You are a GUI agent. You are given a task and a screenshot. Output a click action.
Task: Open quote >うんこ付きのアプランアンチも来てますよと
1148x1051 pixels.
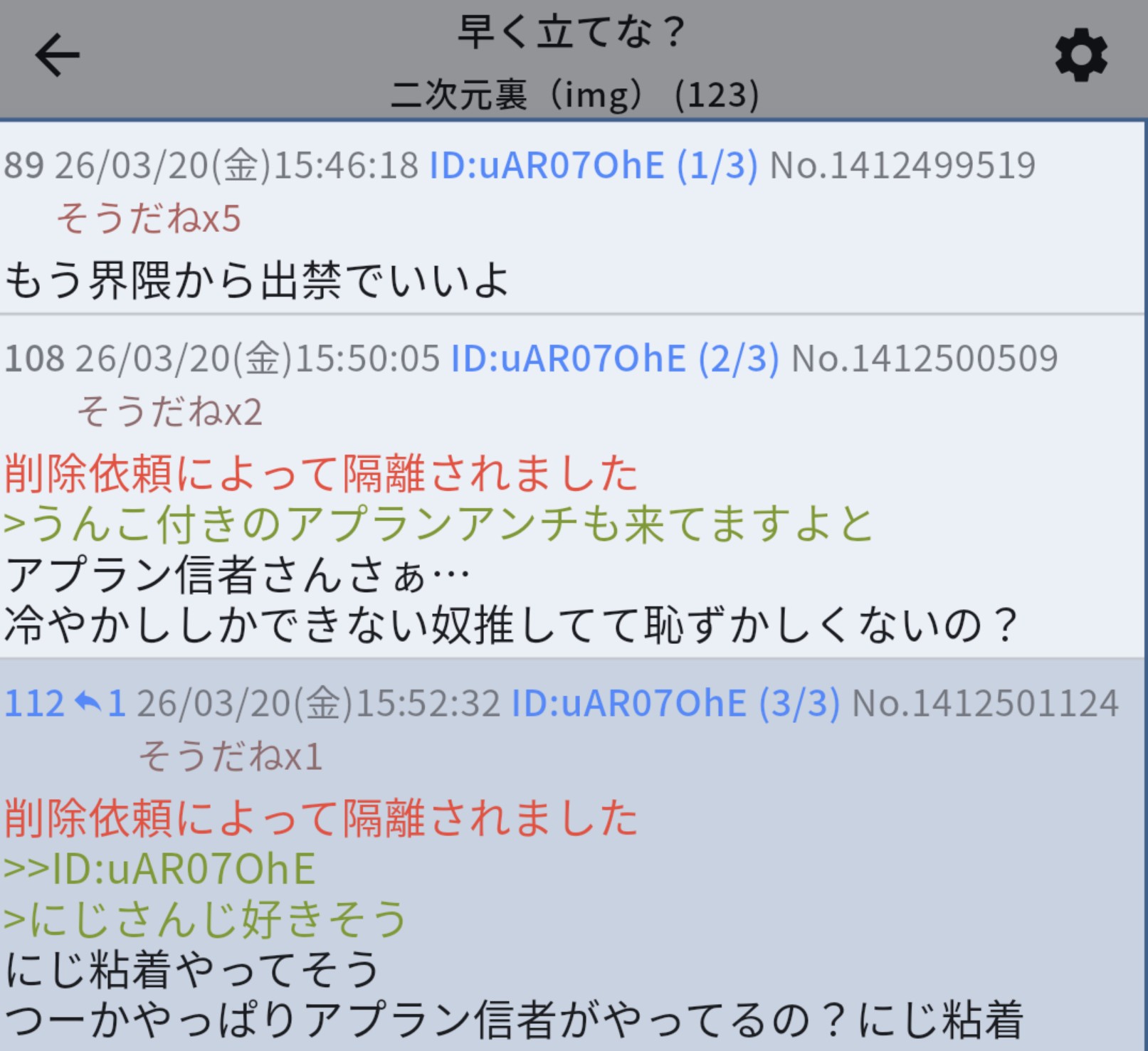[438, 524]
